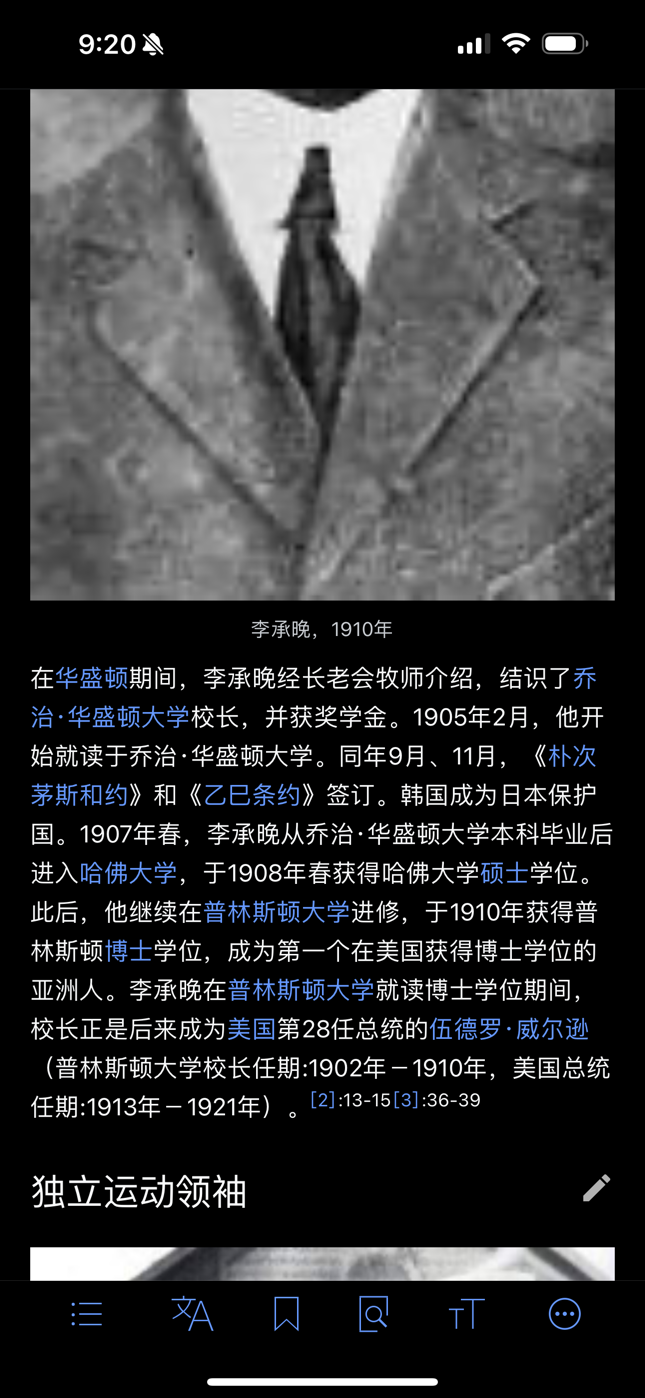645x1398 pixels.
Task: Edit the 独立运动领袖 section with the pencil
Action: point(596,1188)
